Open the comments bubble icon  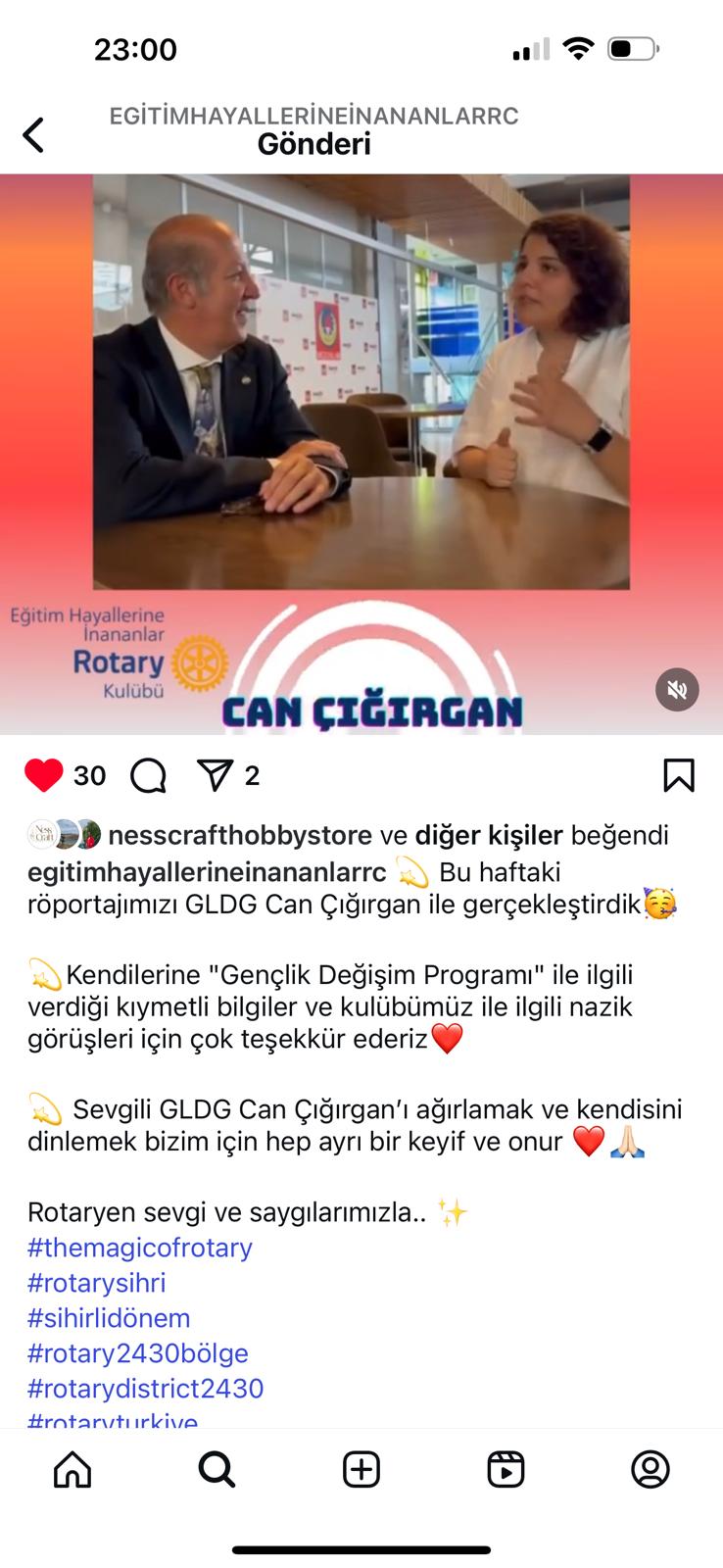[149, 776]
